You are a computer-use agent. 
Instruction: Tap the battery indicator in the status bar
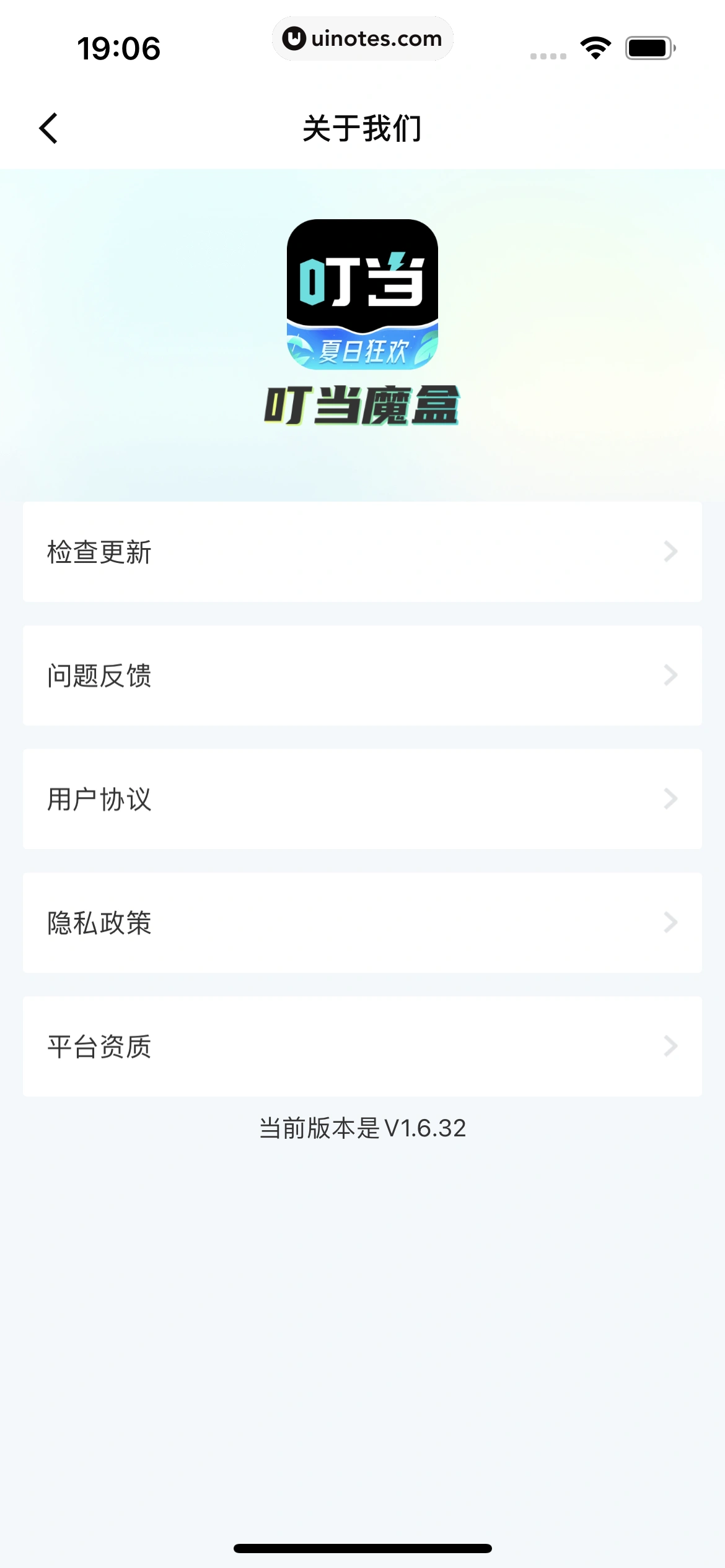pos(648,46)
